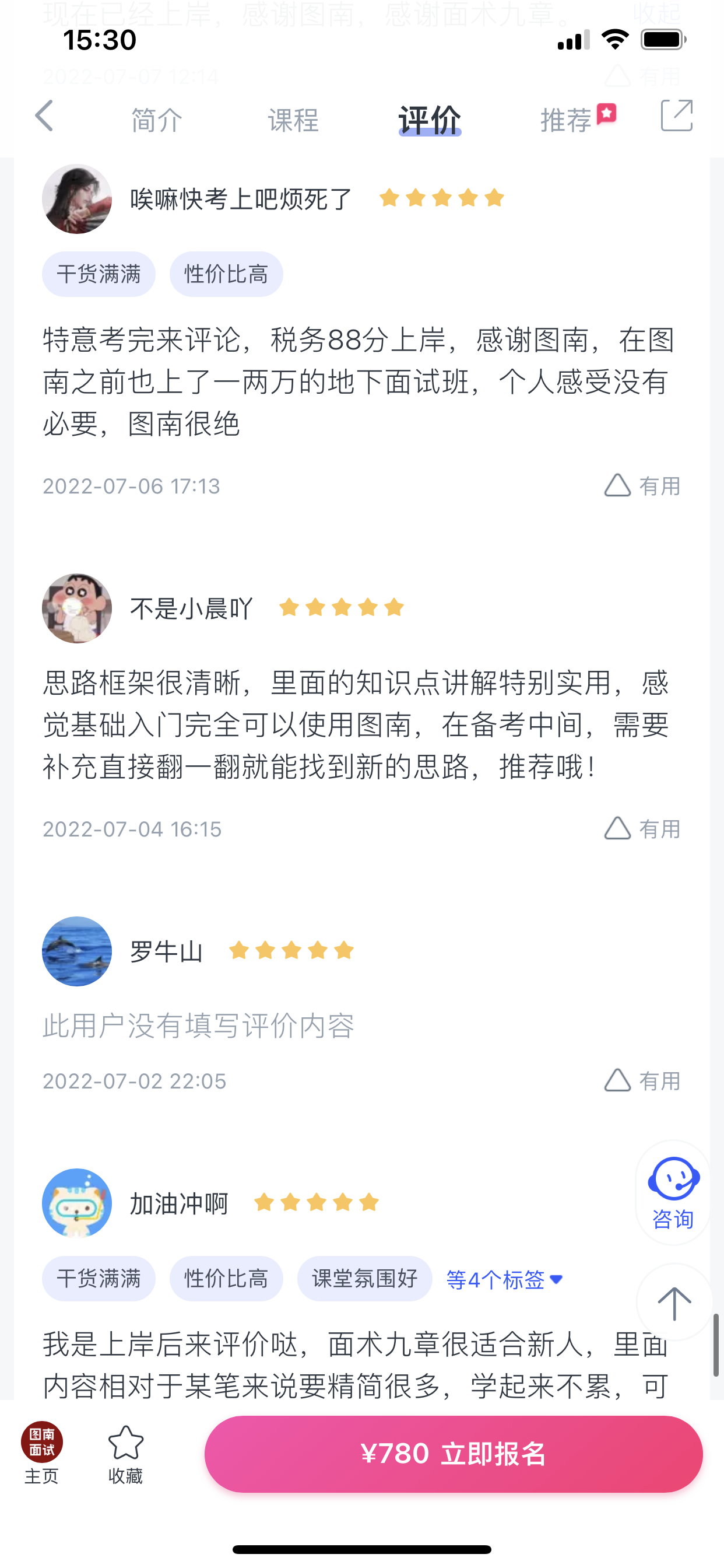Screen dimensions: 724x1568
Task: Switch to the 课程 tab
Action: (x=293, y=120)
